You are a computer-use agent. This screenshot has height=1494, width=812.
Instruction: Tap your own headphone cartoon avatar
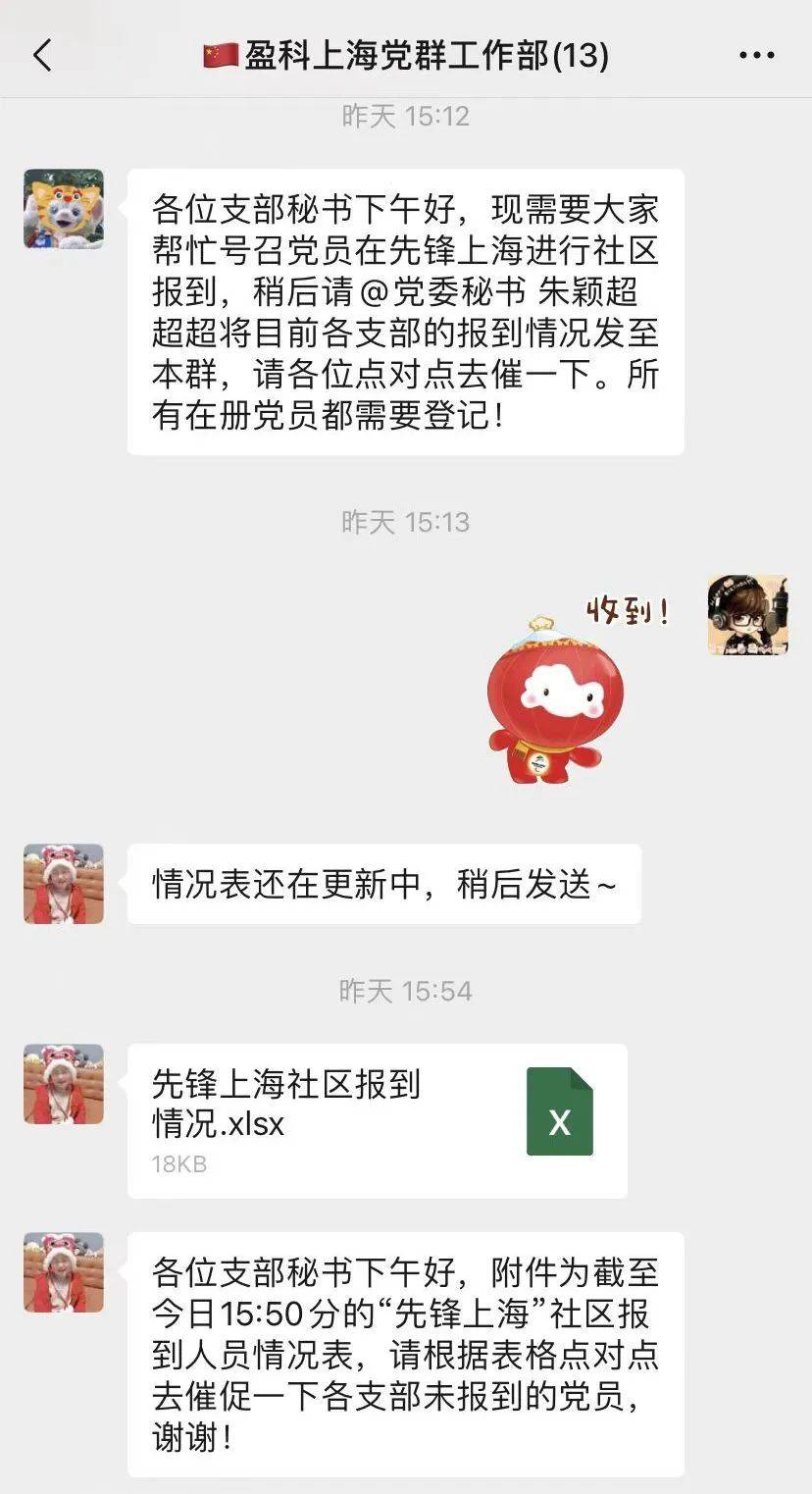pos(747,615)
